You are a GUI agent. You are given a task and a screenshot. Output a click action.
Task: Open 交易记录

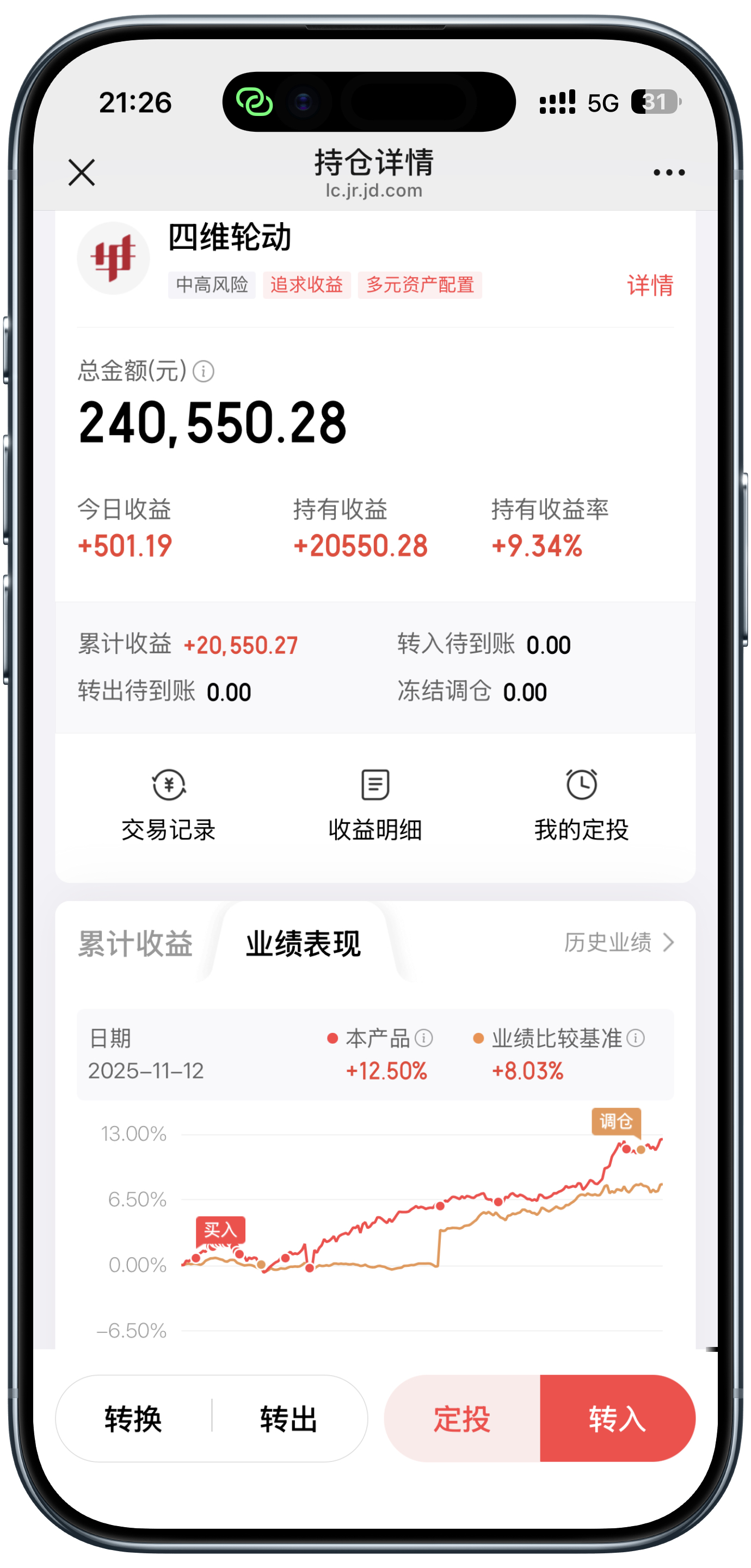tap(169, 805)
